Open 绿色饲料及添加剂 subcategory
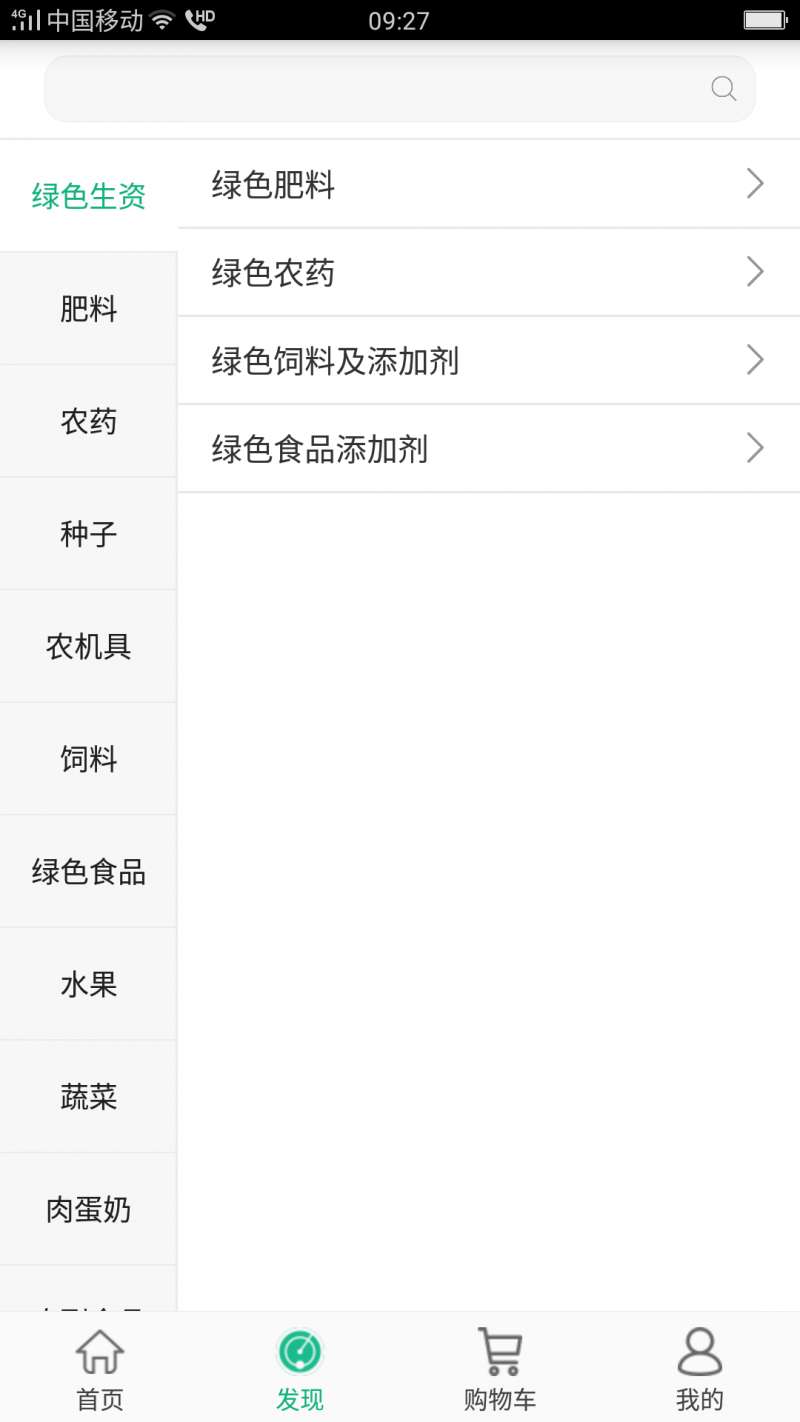 coord(489,360)
